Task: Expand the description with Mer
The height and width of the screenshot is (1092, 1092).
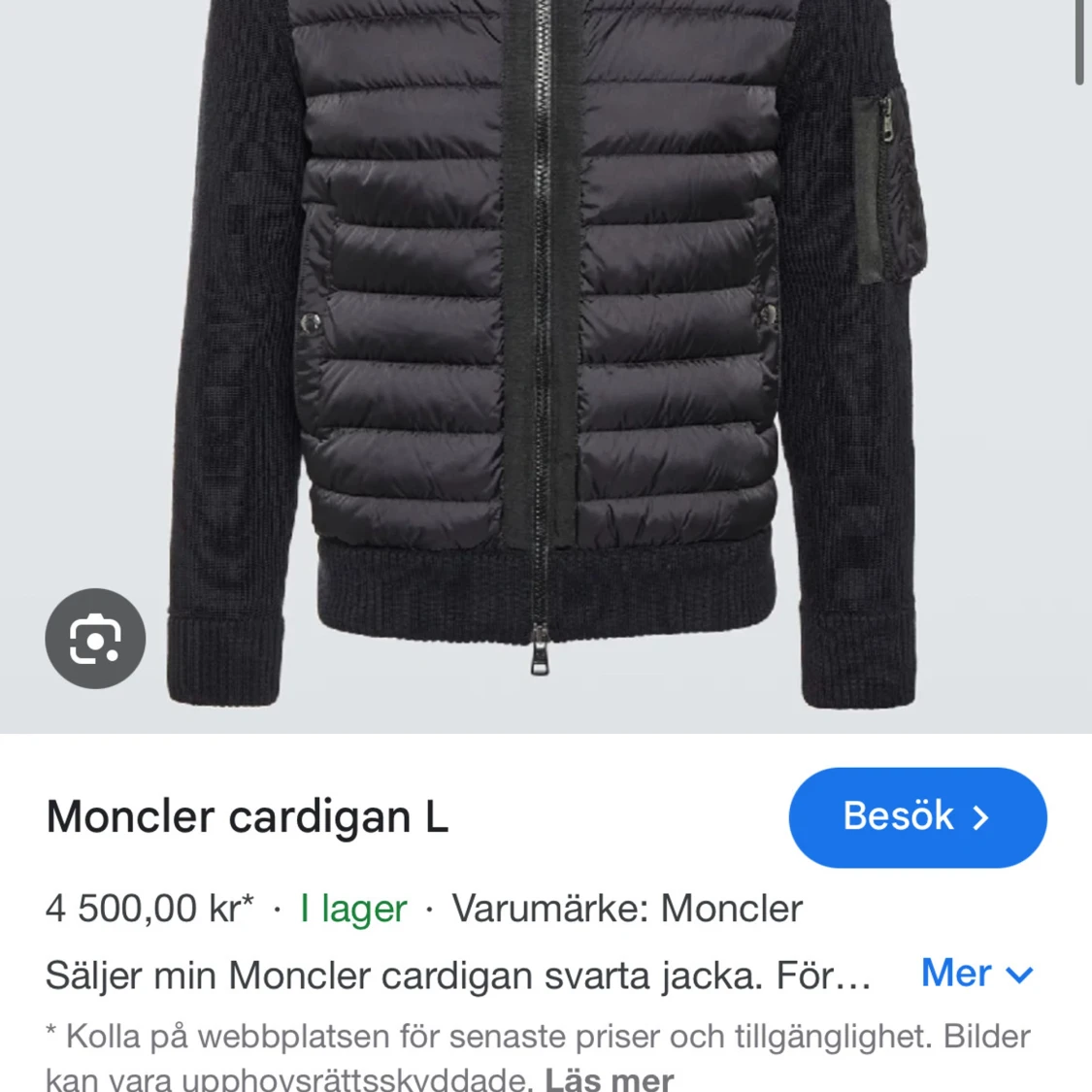Action: (976, 974)
